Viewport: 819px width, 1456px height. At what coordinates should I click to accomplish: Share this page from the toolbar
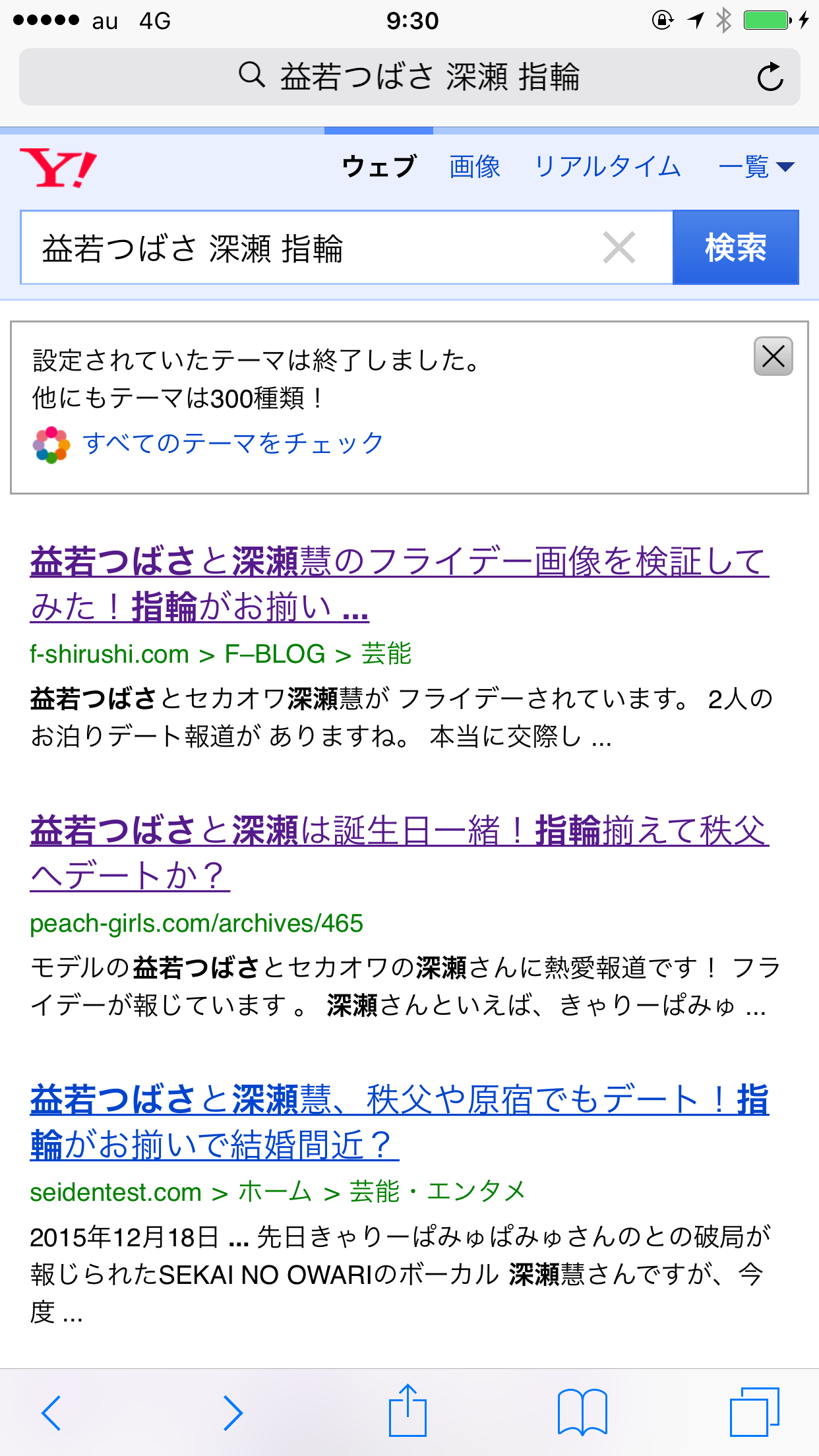click(x=408, y=1410)
